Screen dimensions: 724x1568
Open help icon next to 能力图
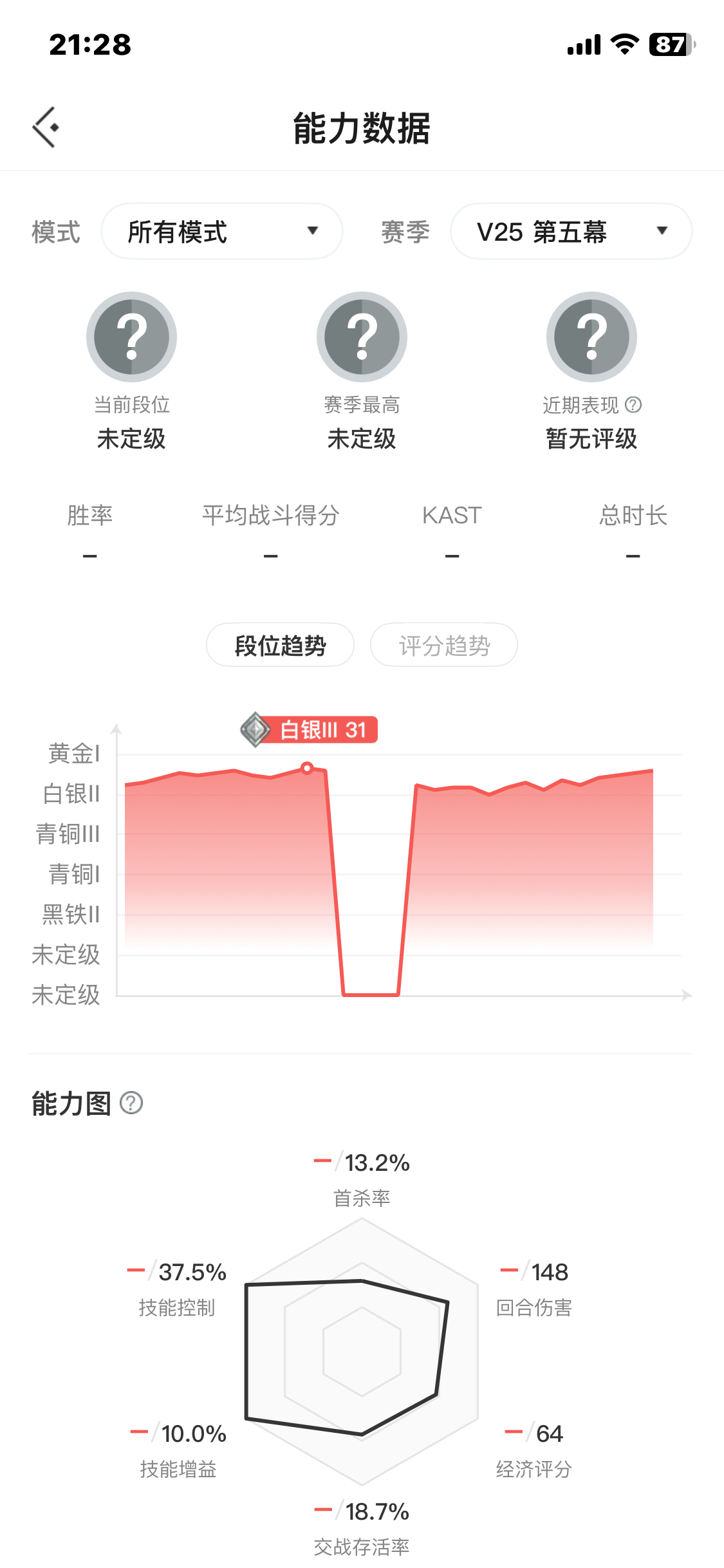tap(131, 1103)
